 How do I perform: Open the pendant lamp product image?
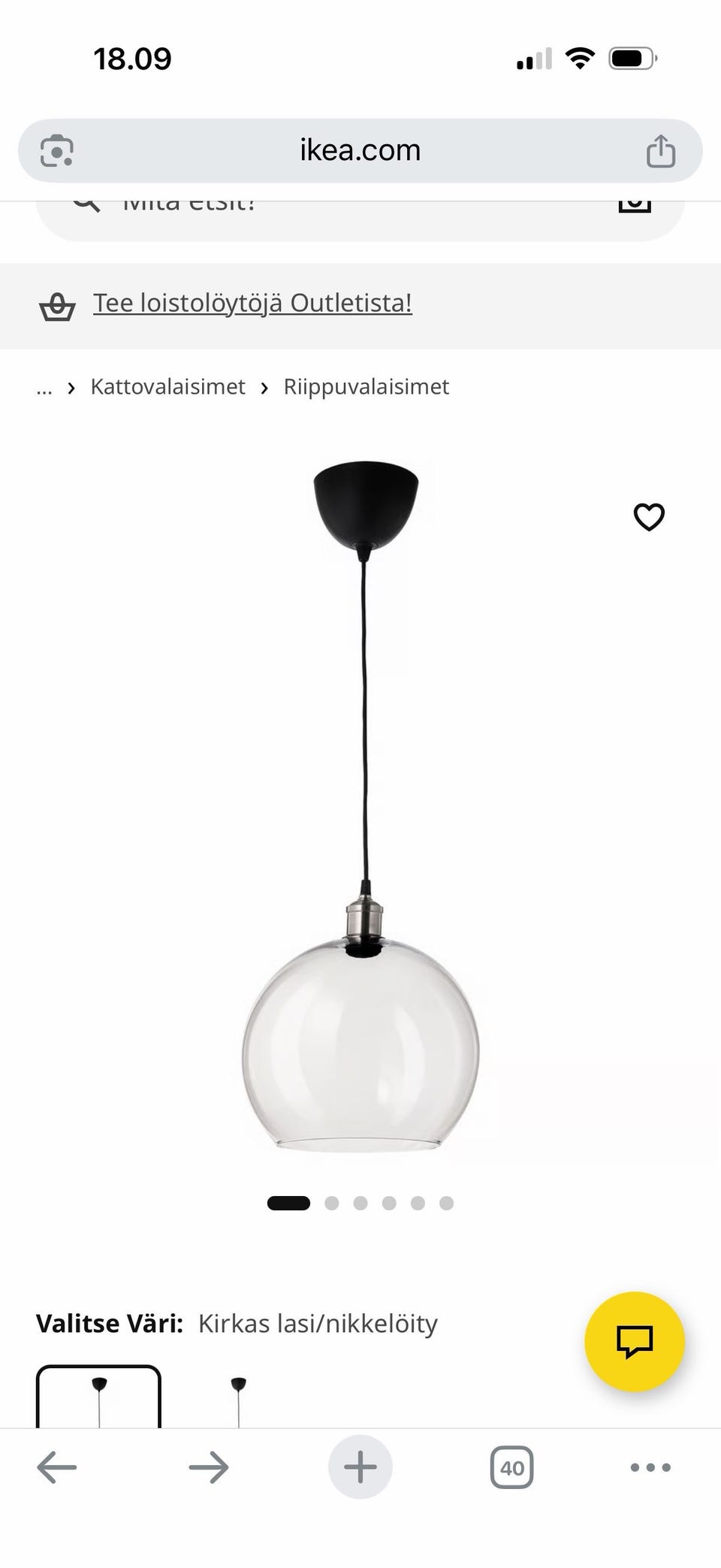pyautogui.click(x=361, y=808)
